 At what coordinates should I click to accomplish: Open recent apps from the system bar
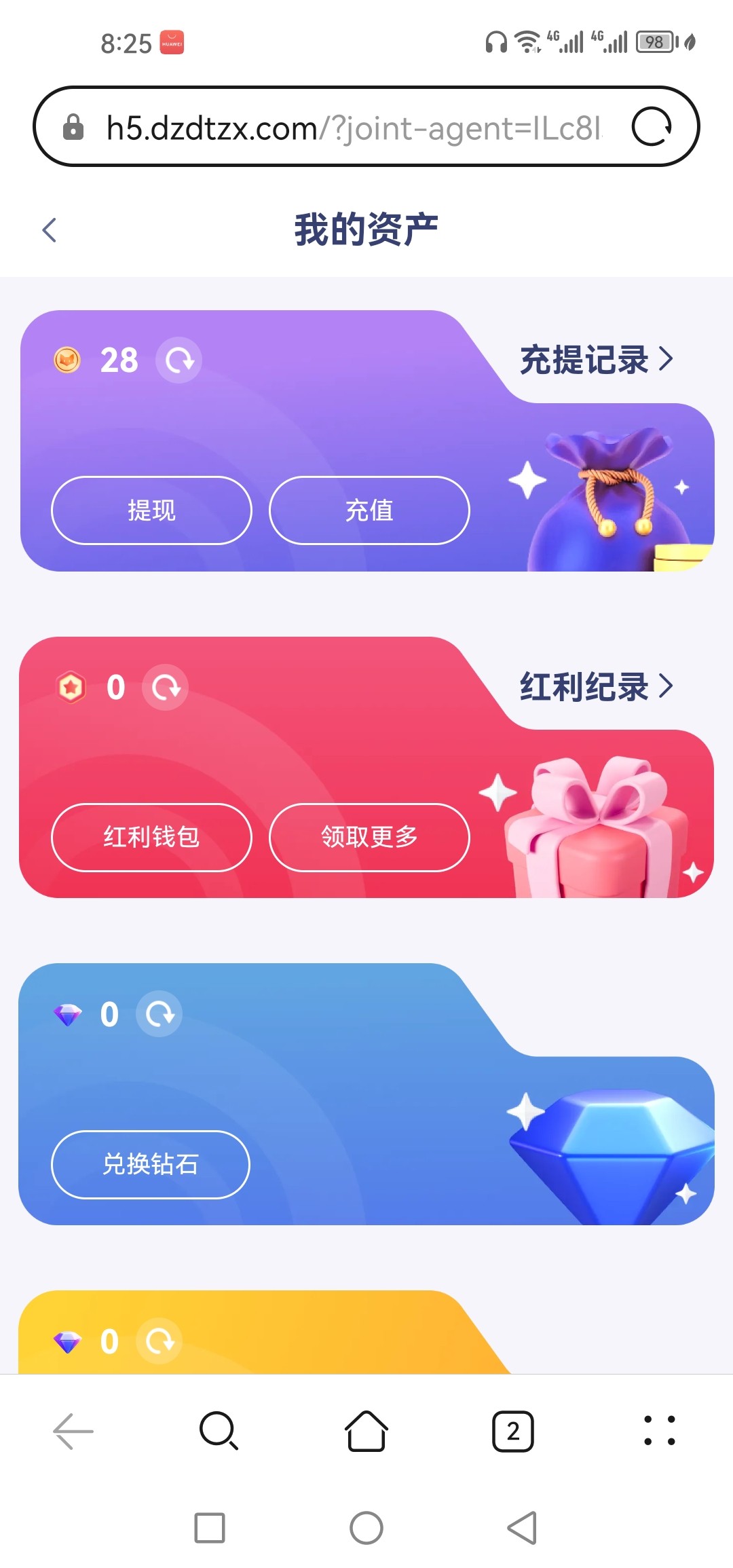(210, 1528)
